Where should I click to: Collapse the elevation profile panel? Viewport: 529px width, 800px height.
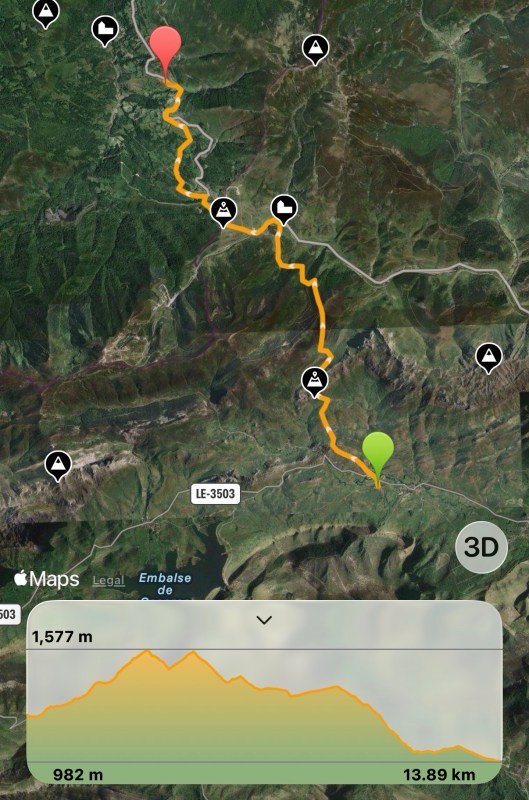tap(264, 620)
